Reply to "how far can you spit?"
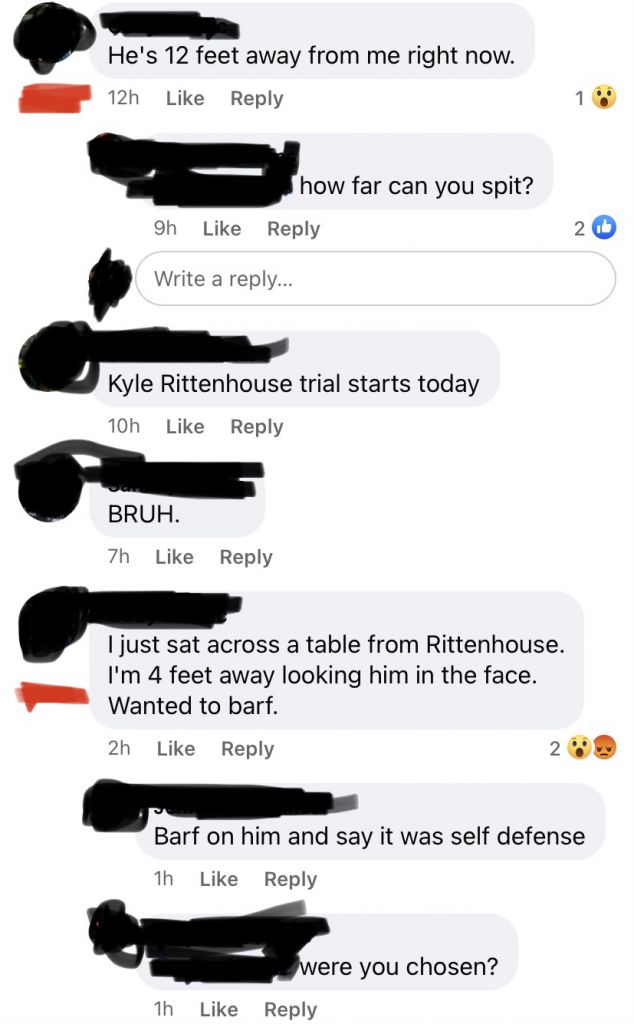634x1024 pixels. (293, 229)
